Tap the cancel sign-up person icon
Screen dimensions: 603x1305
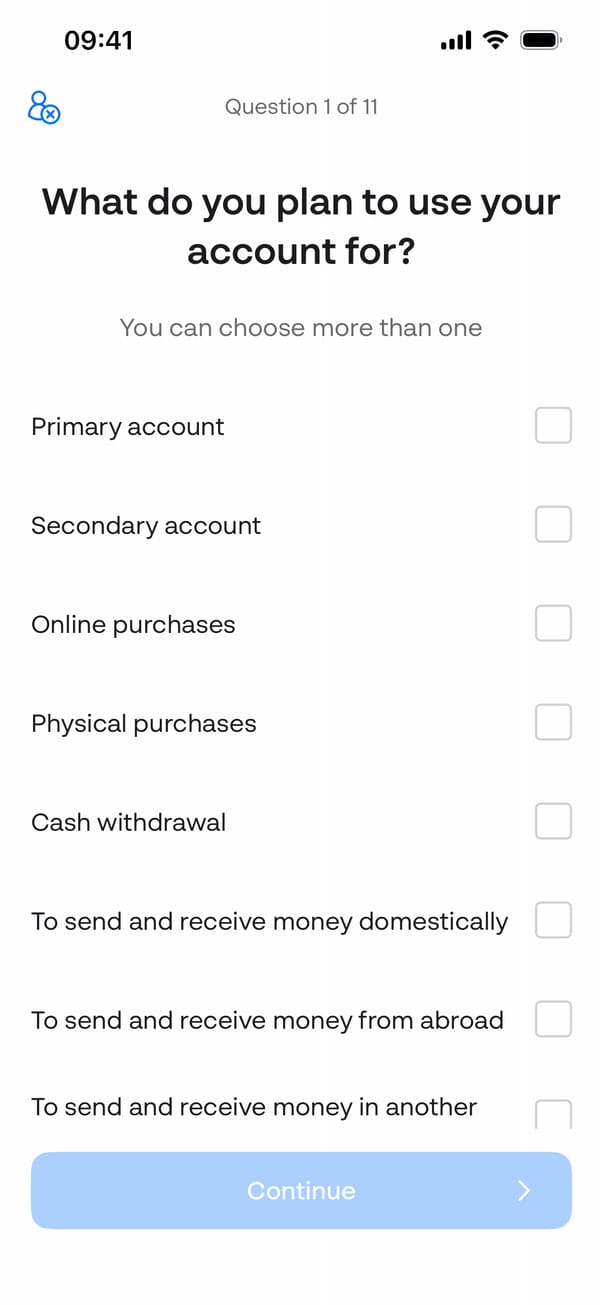[44, 107]
